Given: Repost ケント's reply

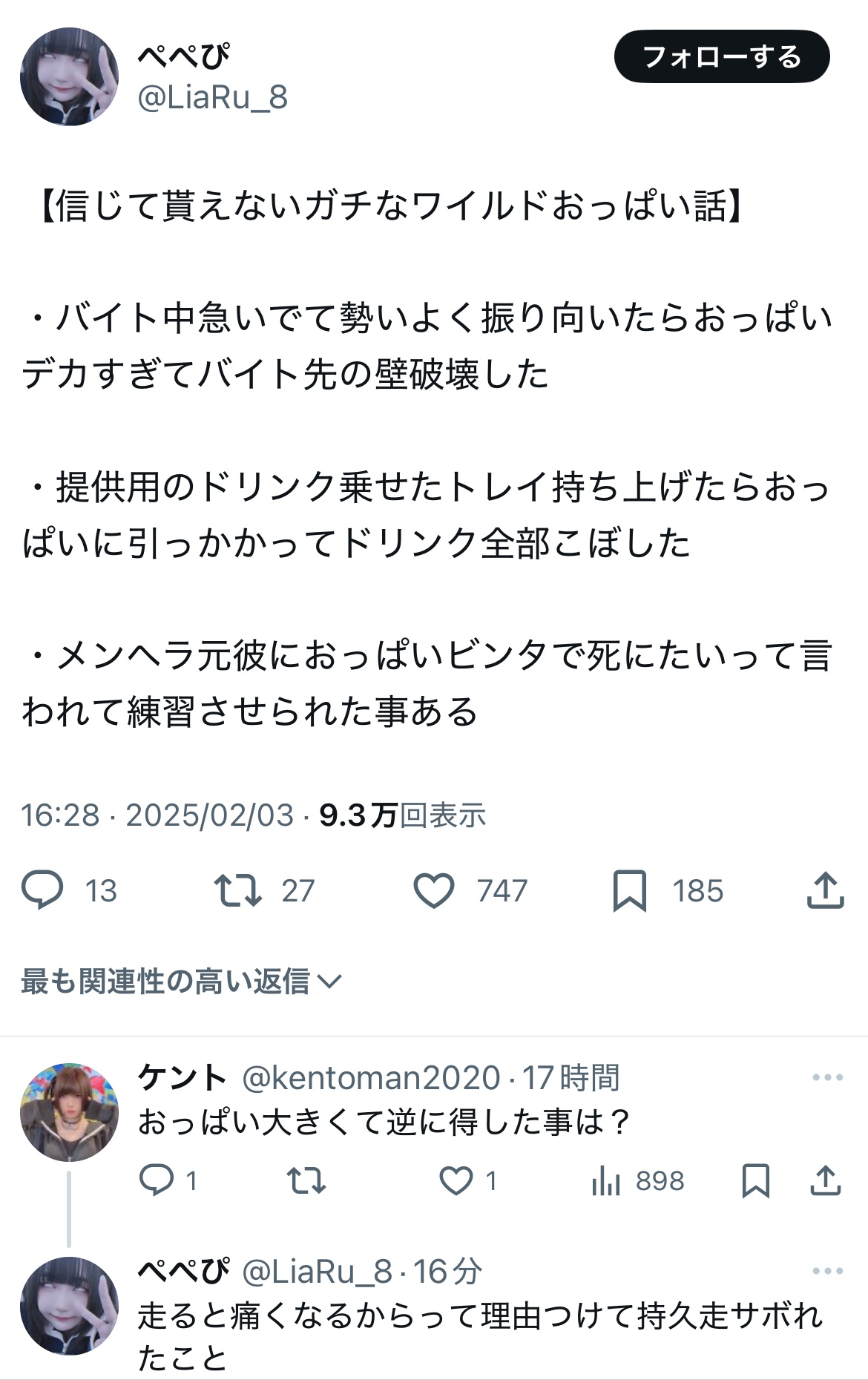Looking at the screenshot, I should click(306, 1180).
